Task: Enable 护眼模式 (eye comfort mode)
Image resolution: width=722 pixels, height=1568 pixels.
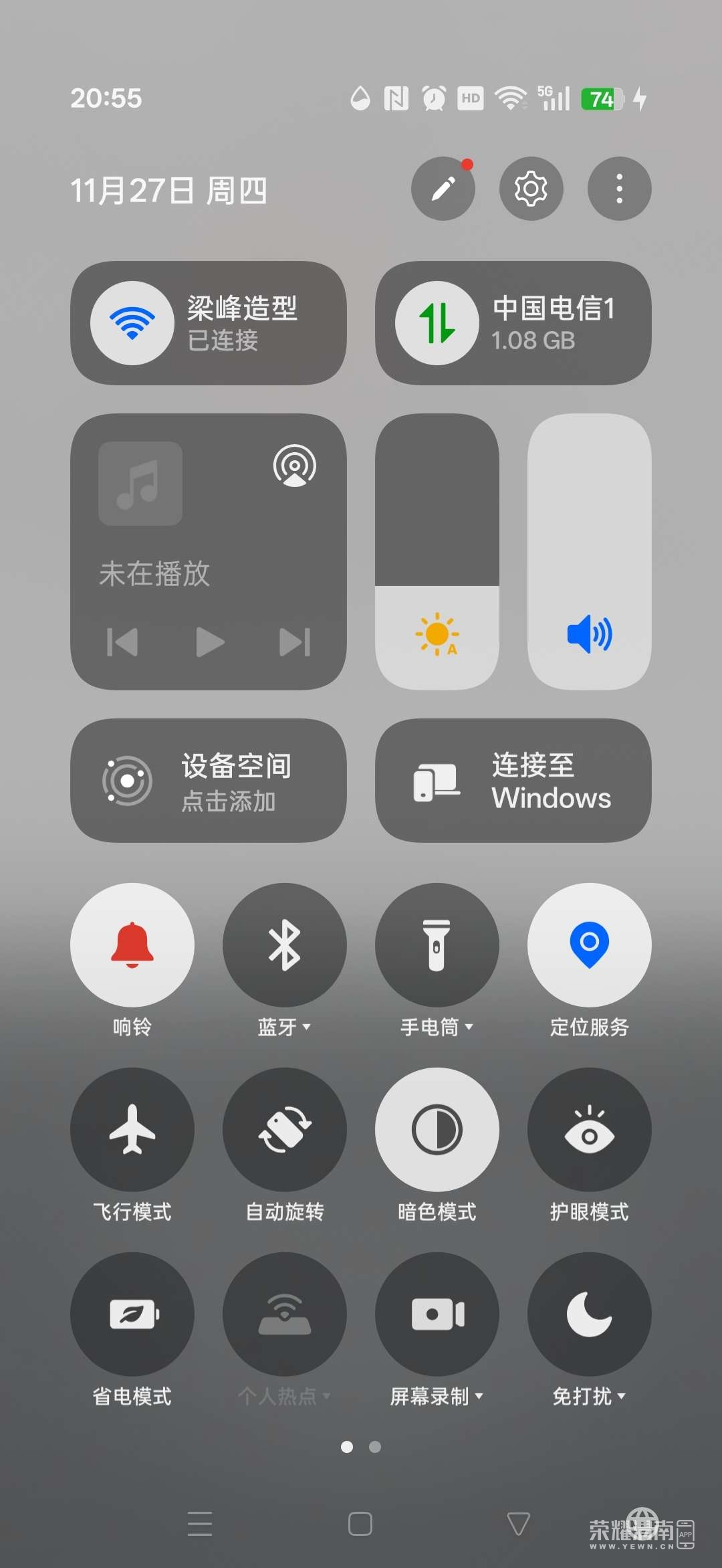Action: pos(590,1129)
